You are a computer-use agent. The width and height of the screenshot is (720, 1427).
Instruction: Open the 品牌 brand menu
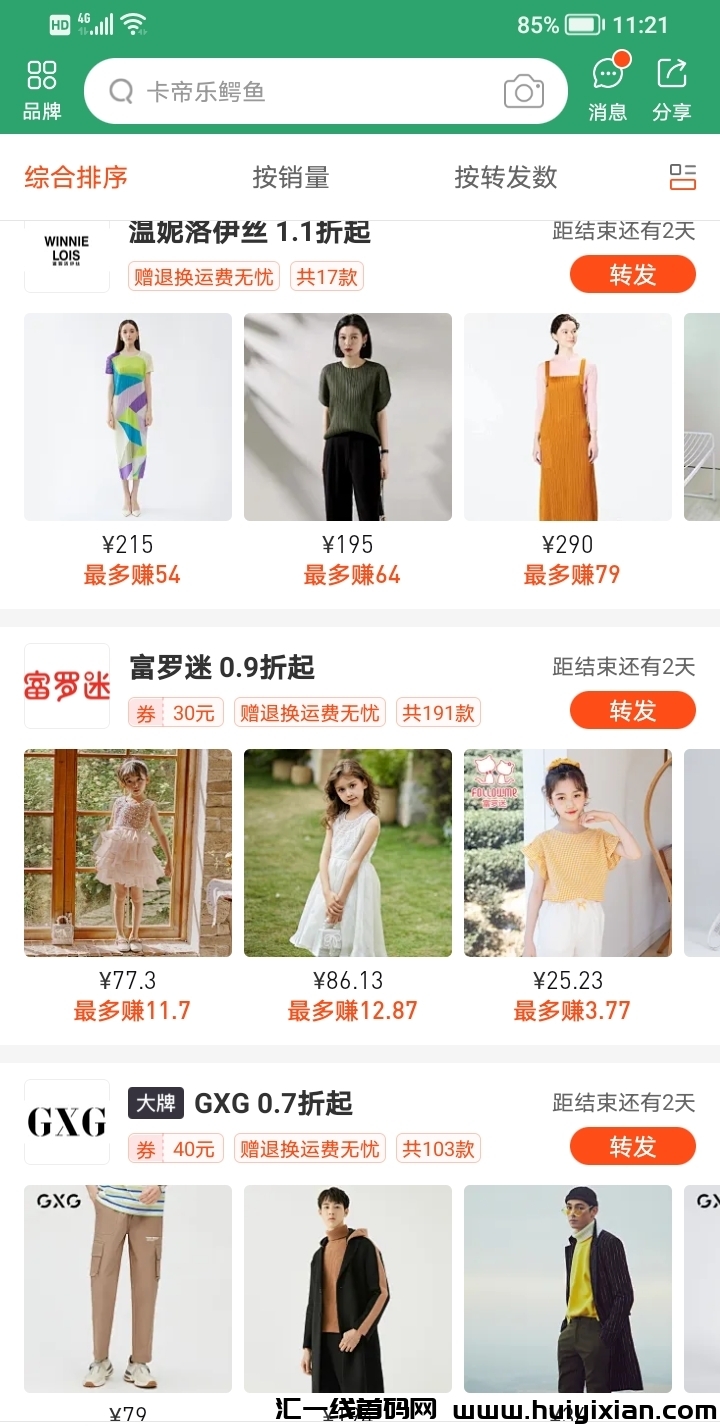(42, 90)
